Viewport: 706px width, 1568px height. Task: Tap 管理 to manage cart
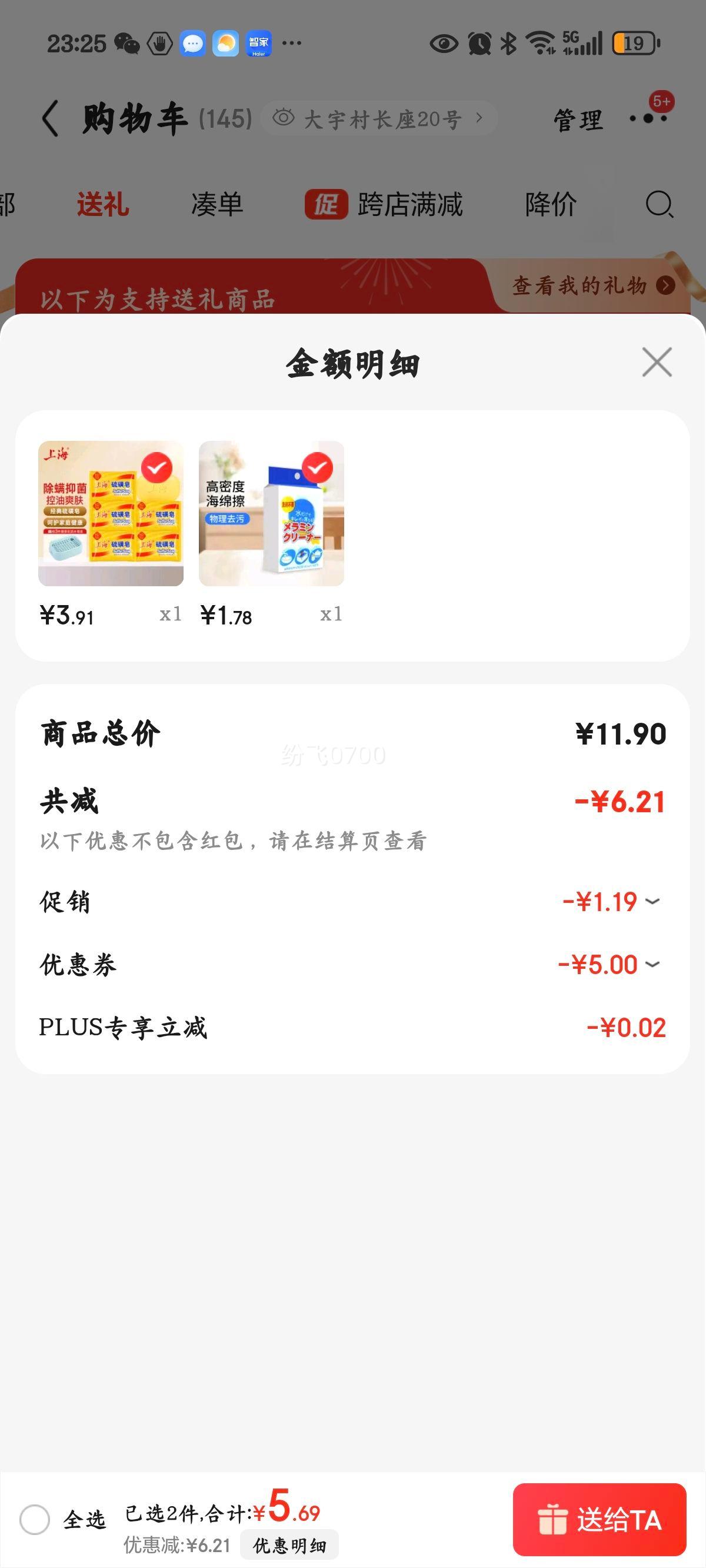point(578,119)
